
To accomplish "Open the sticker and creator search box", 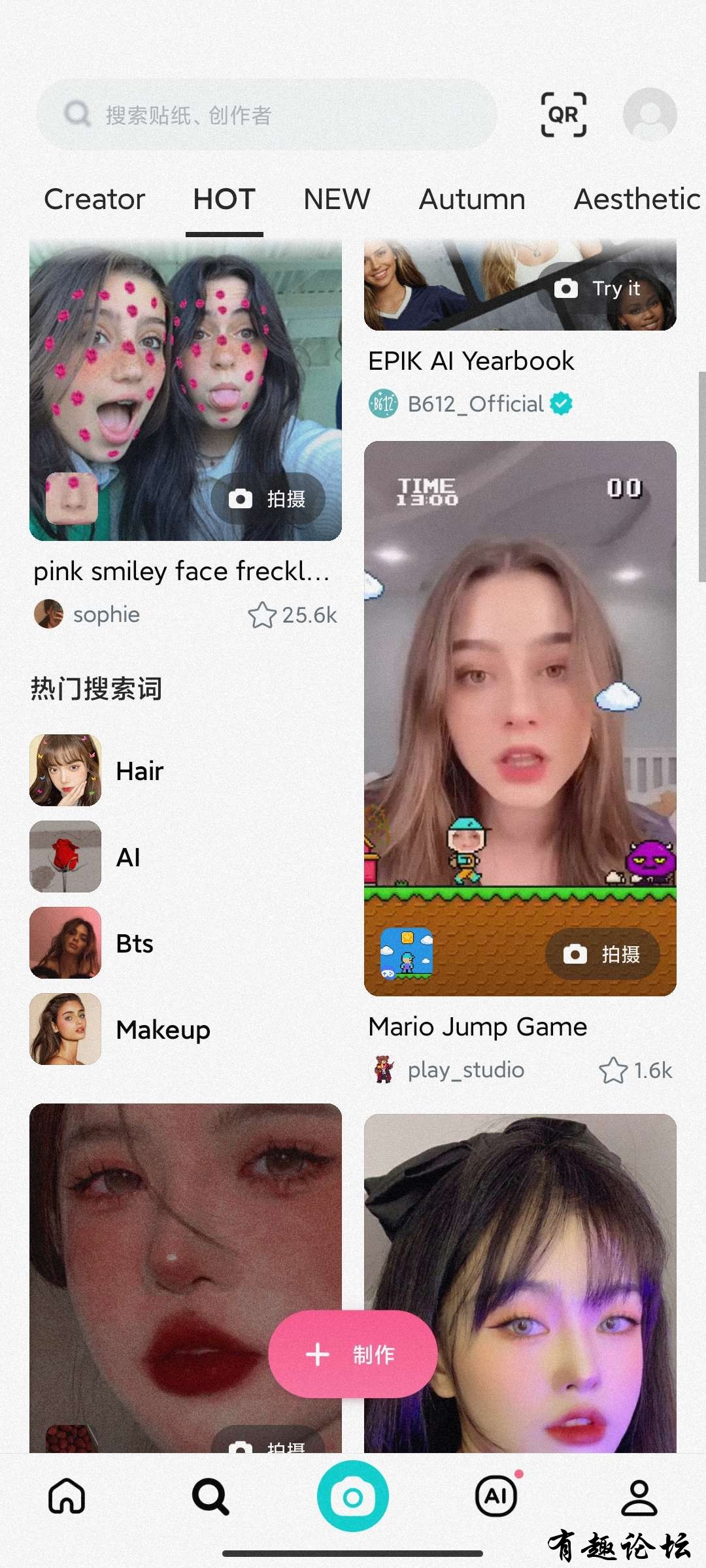I will tap(267, 116).
